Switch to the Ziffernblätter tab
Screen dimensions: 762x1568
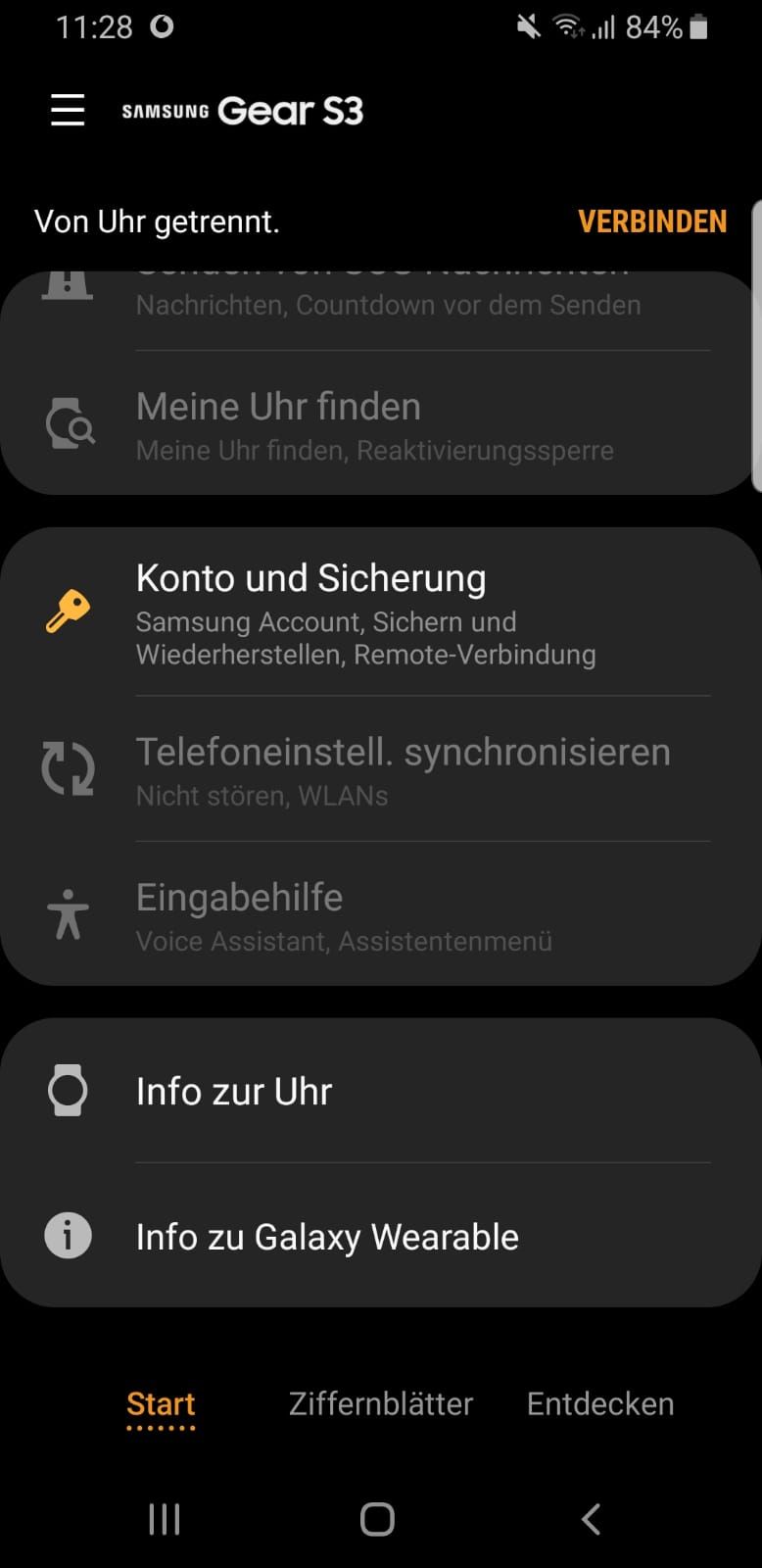(381, 1404)
